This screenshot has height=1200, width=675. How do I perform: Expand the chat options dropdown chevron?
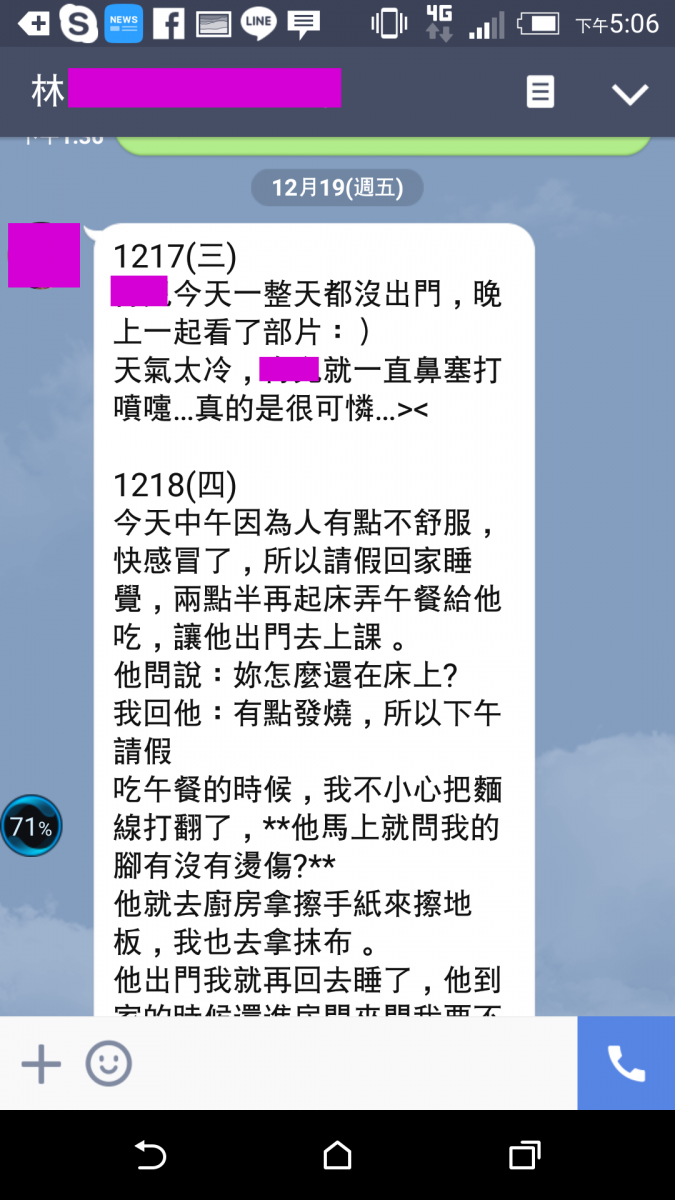point(630,94)
